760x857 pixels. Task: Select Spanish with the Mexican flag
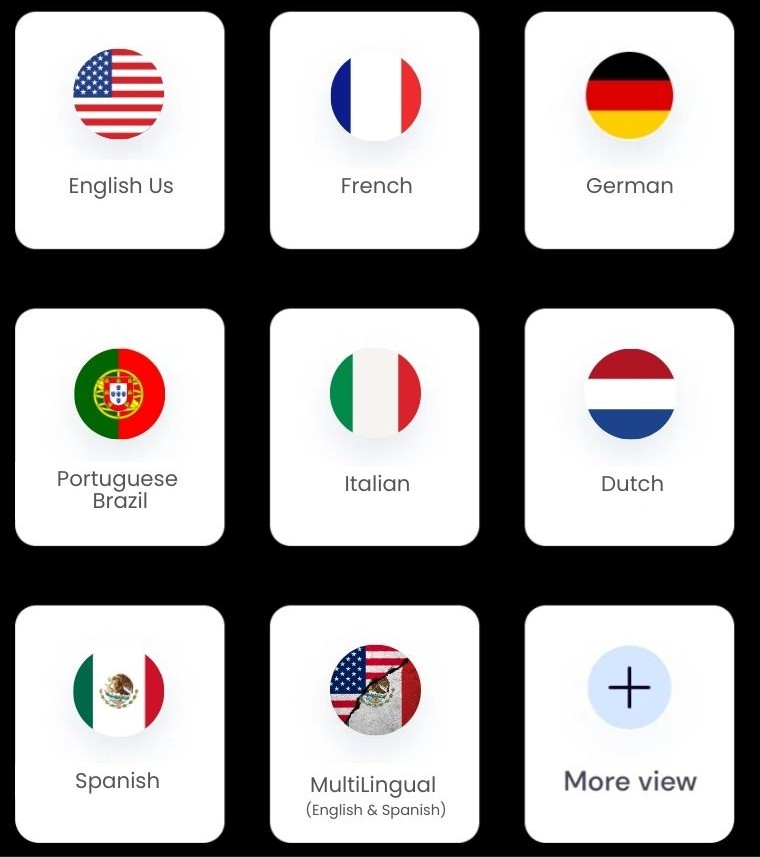(x=120, y=723)
